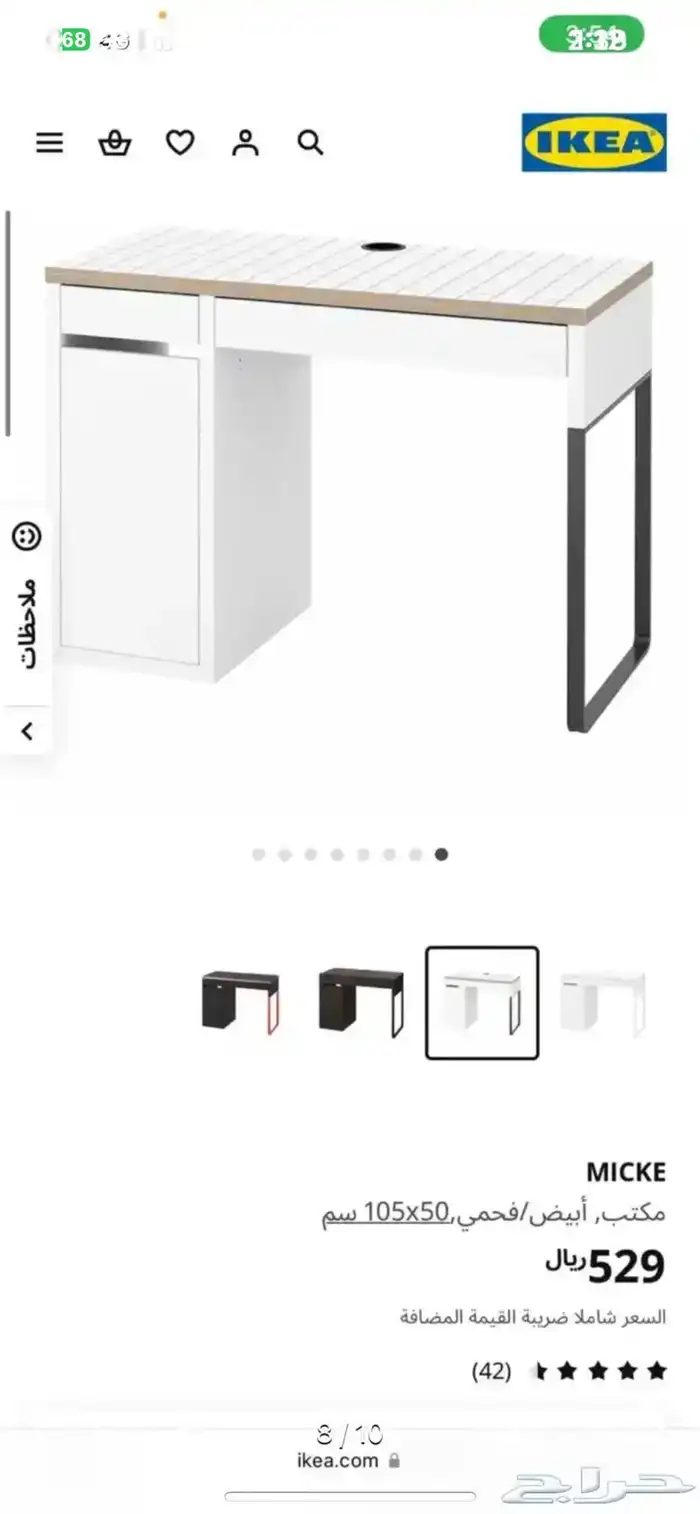Enlarge the MICKE desk product image
This screenshot has height=1514, width=700.
click(350, 480)
